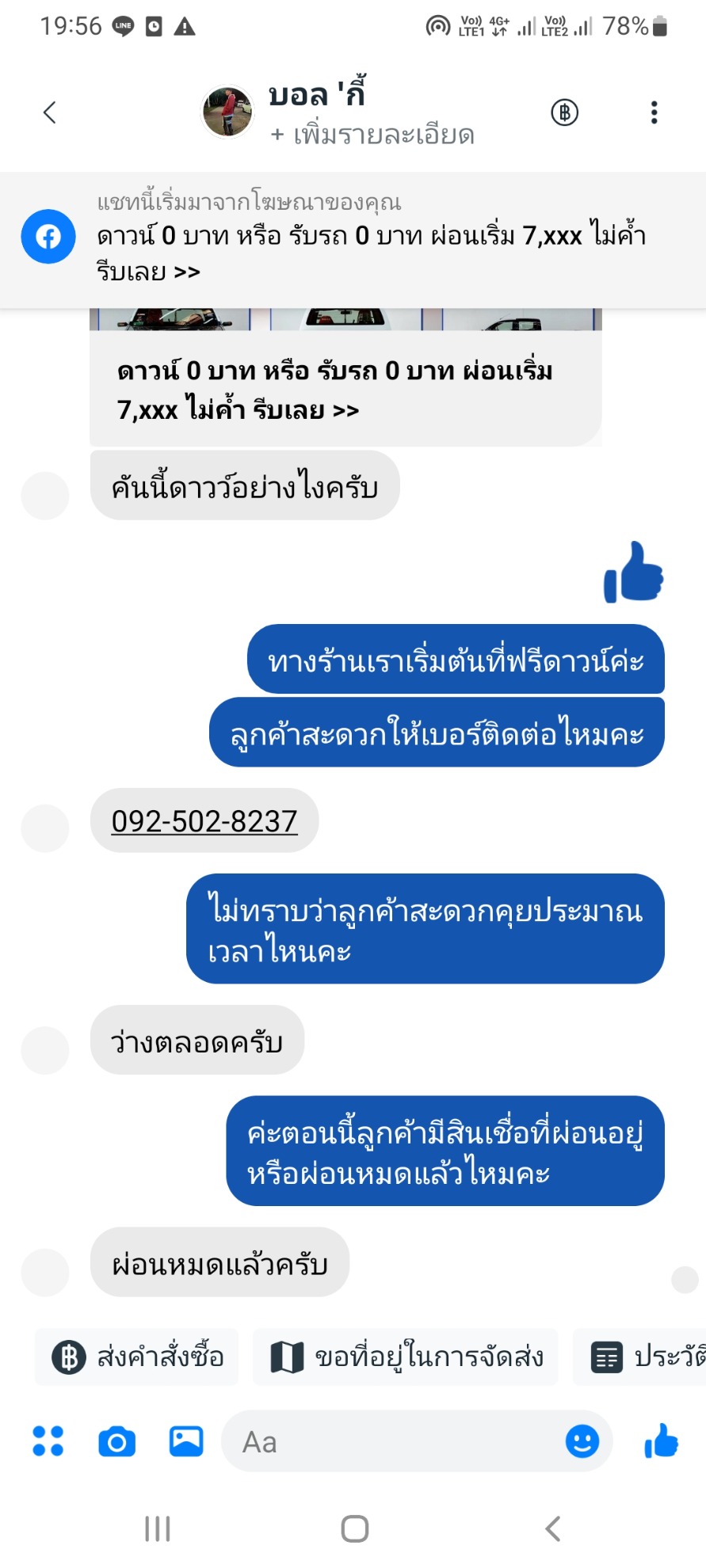The image size is (706, 1568).
Task: Open the Facebook ad banner for ดาวน์ 0 บาท
Action: (x=353, y=239)
